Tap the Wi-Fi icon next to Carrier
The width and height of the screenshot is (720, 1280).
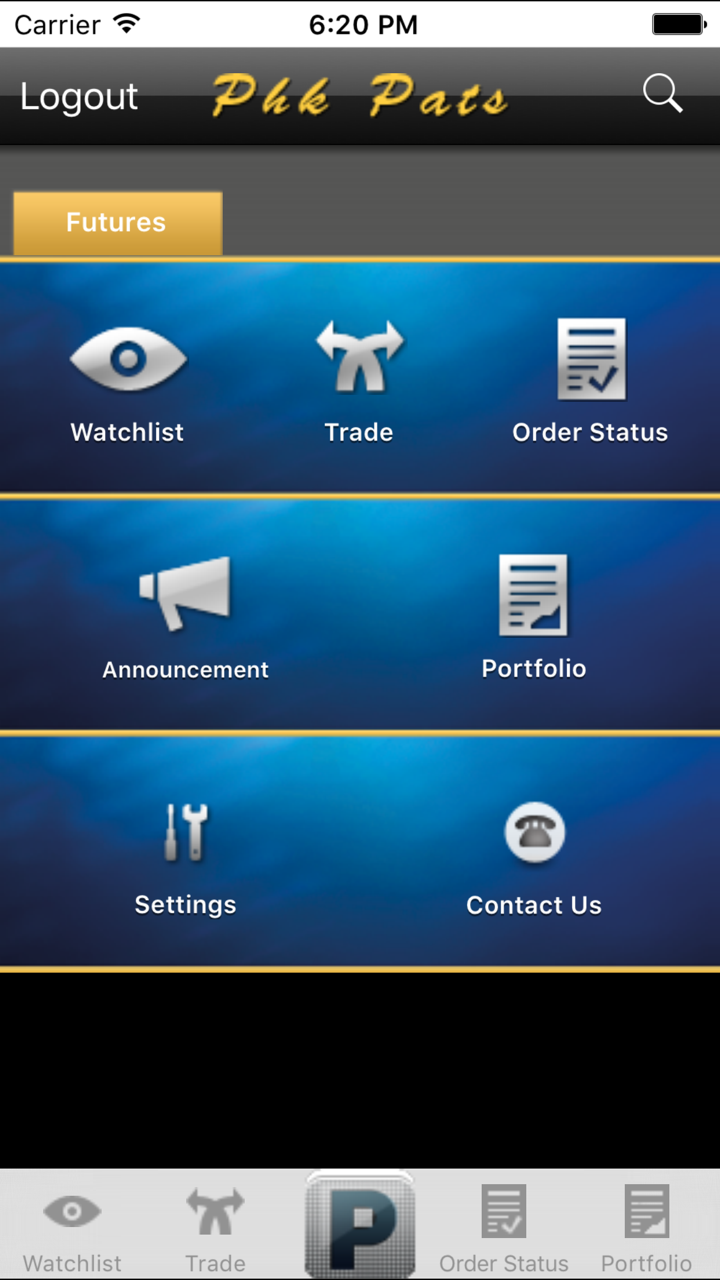tap(126, 22)
